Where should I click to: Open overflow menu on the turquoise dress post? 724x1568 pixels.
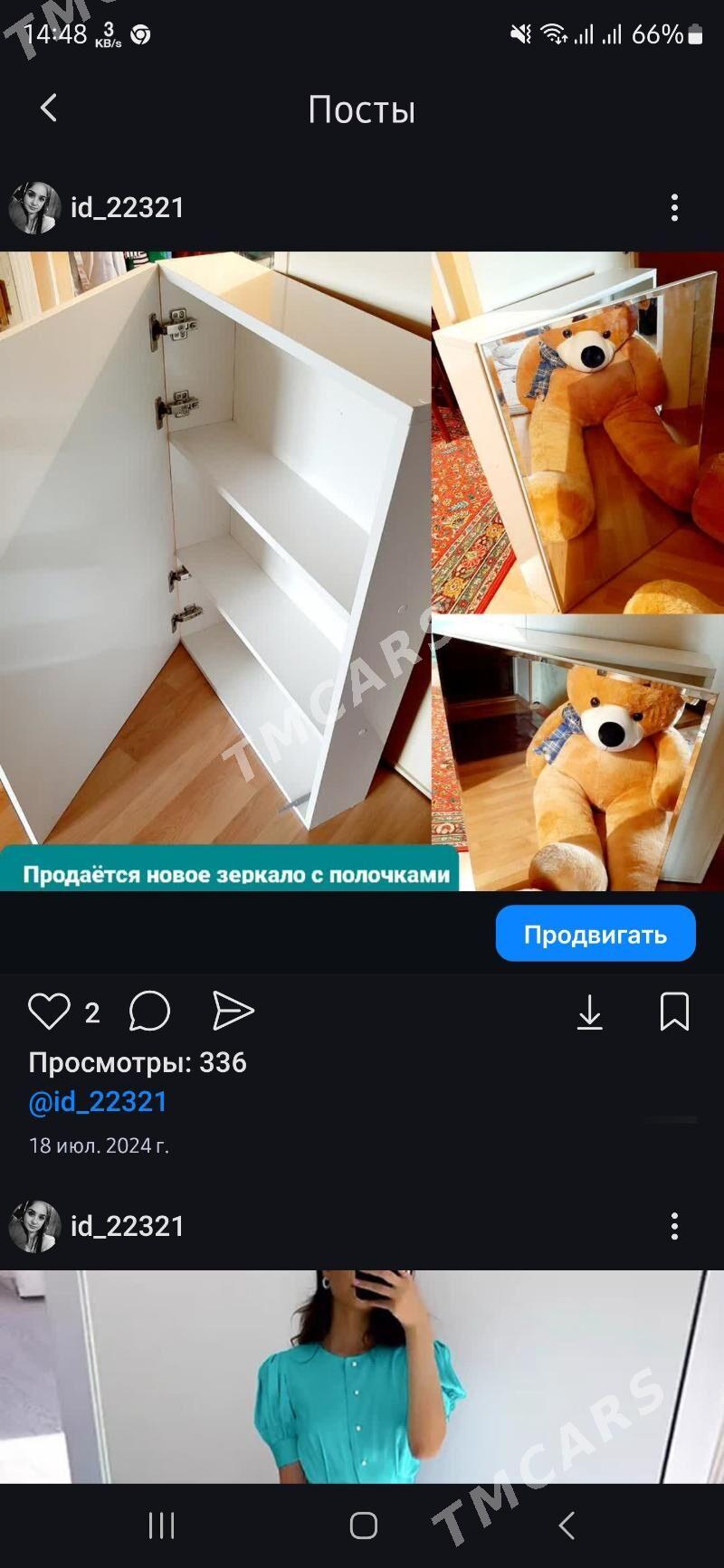[674, 1226]
